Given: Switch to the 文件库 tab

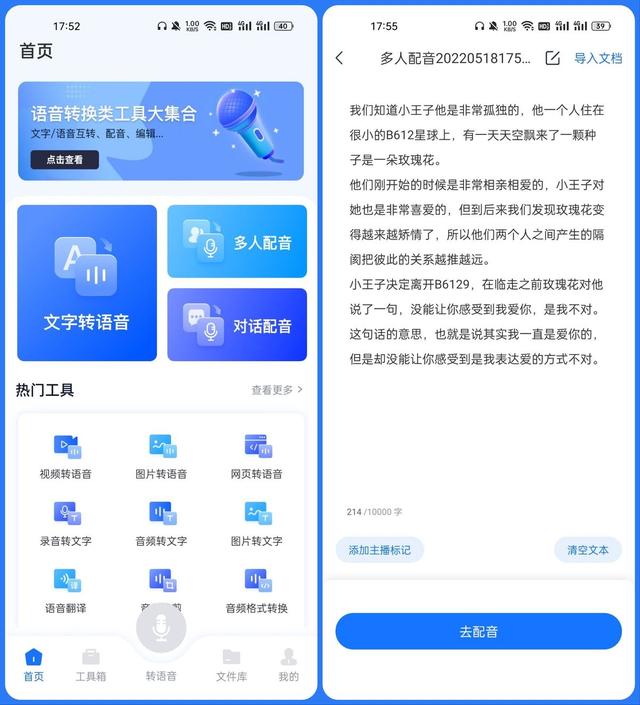Looking at the screenshot, I should click(x=231, y=664).
